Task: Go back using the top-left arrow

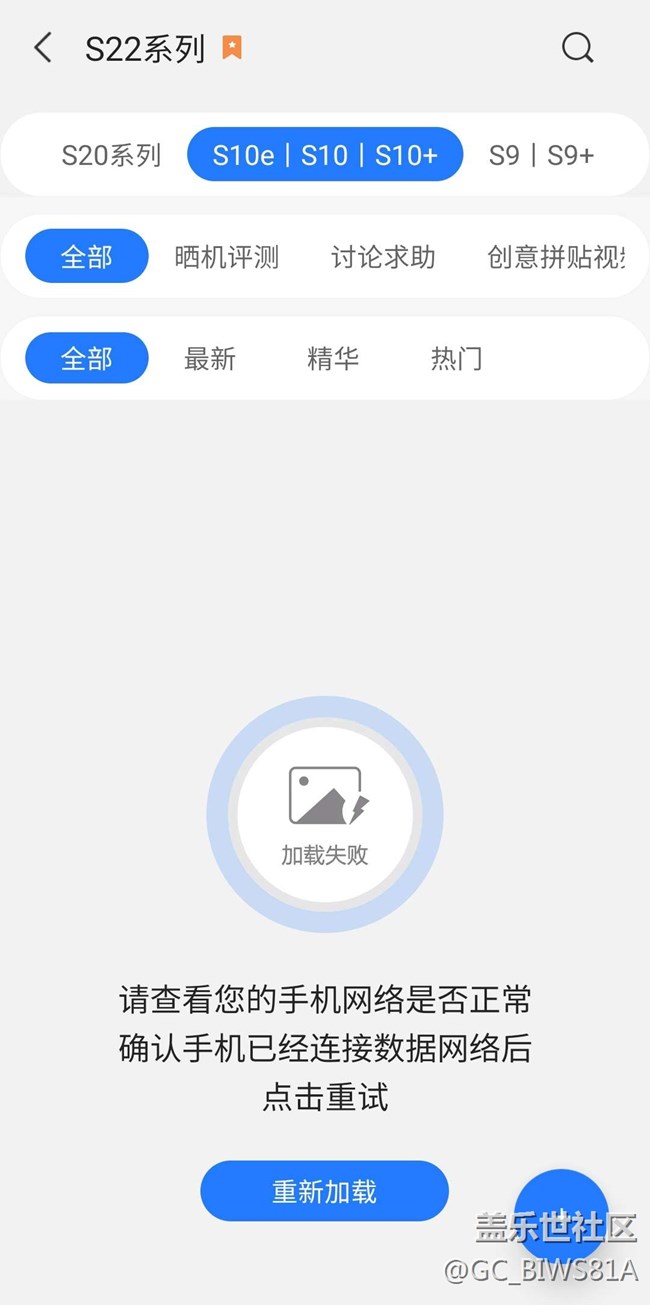Action: (42, 47)
